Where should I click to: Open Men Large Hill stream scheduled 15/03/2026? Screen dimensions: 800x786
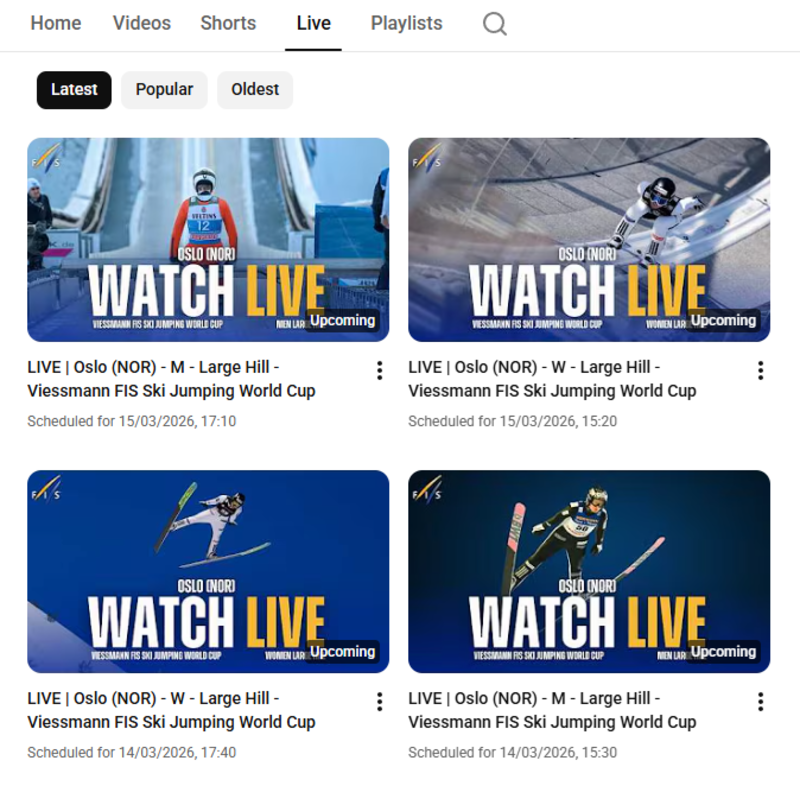click(208, 240)
